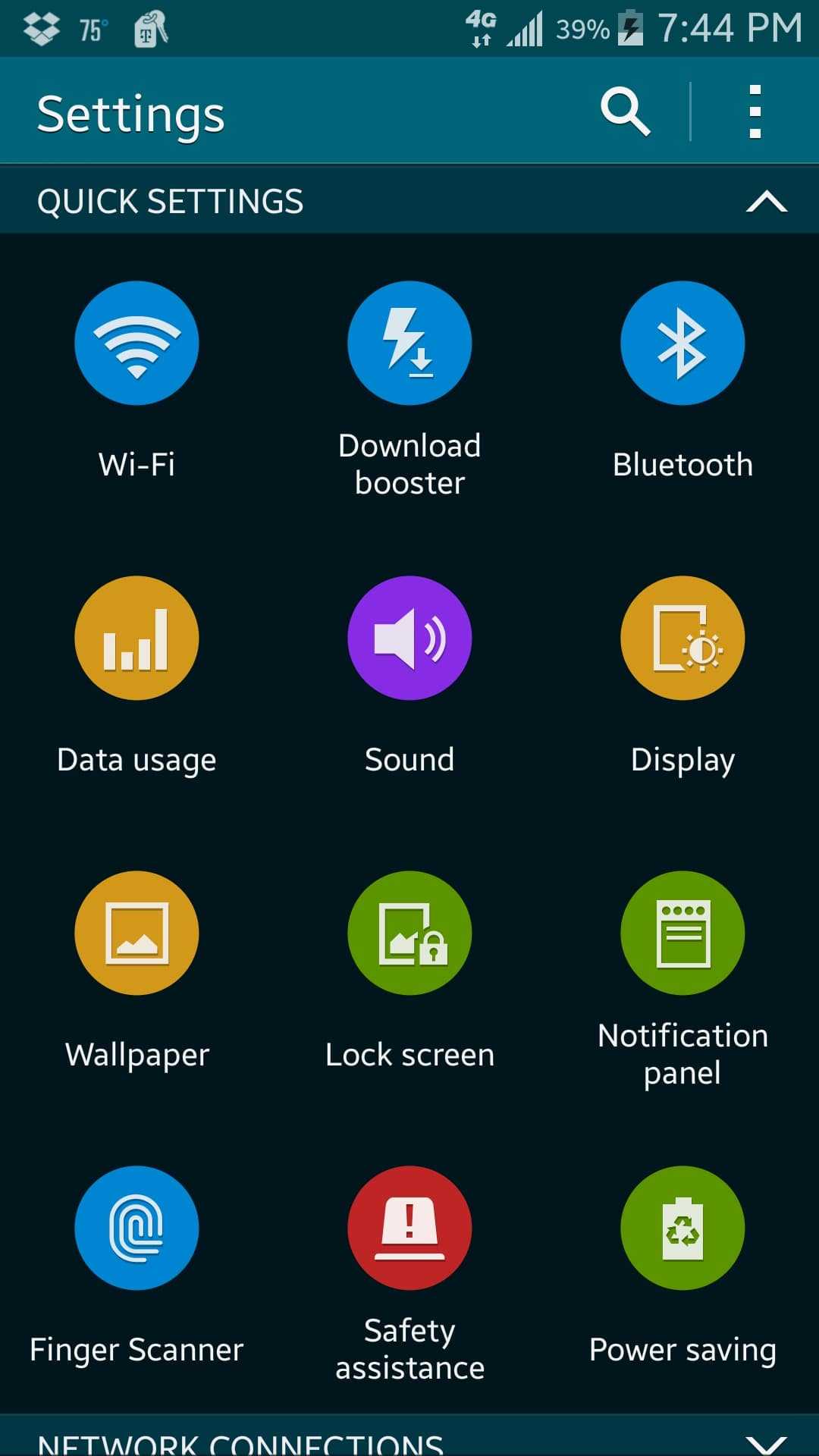
Task: Go to Bluetooth settings
Action: 682,343
